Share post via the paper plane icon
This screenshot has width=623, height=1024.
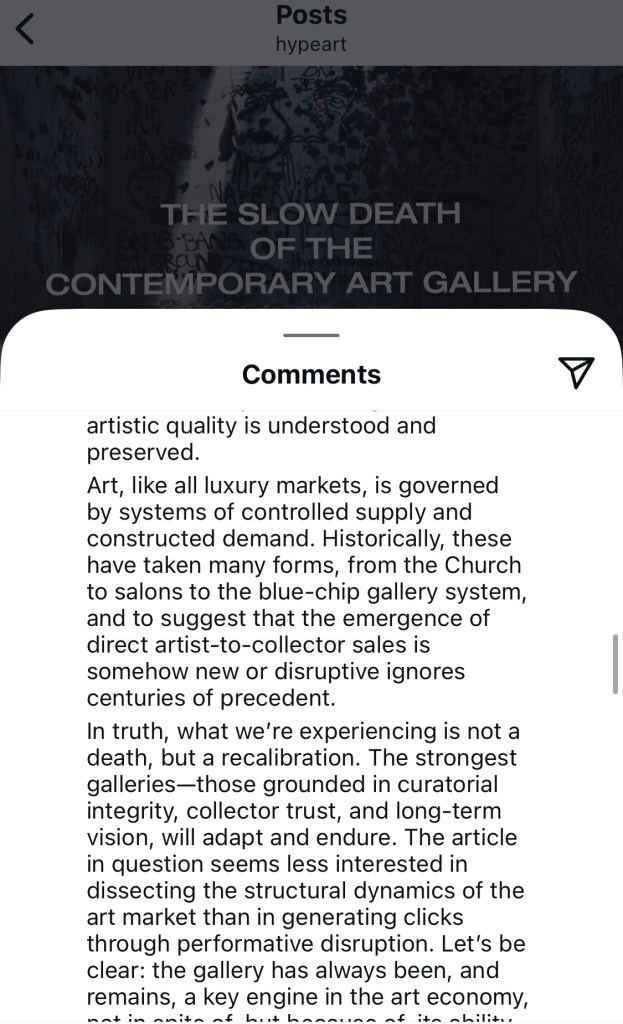click(576, 373)
